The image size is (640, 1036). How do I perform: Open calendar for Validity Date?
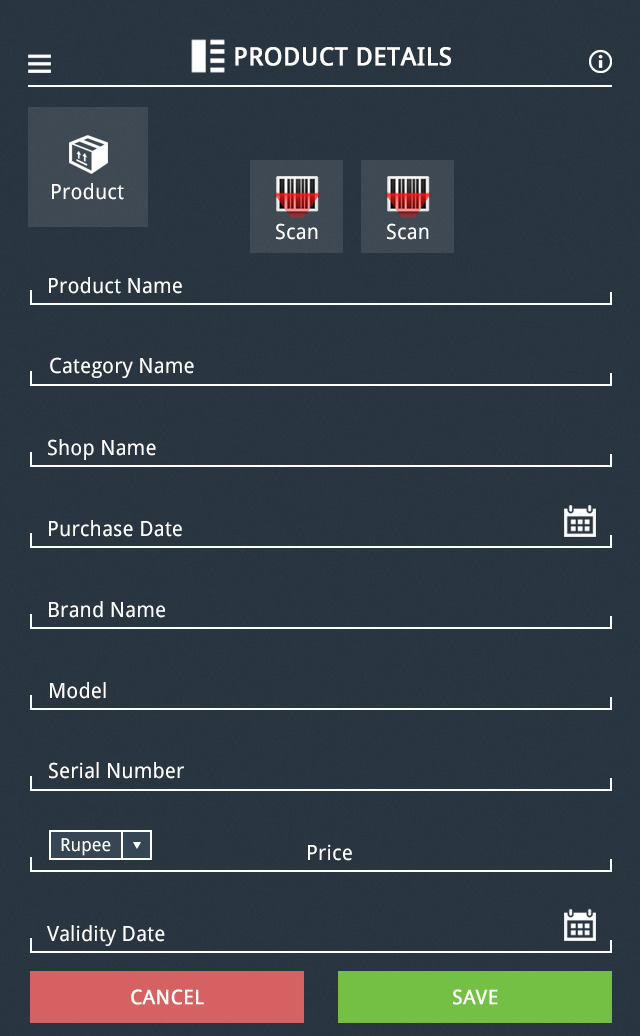(x=580, y=926)
